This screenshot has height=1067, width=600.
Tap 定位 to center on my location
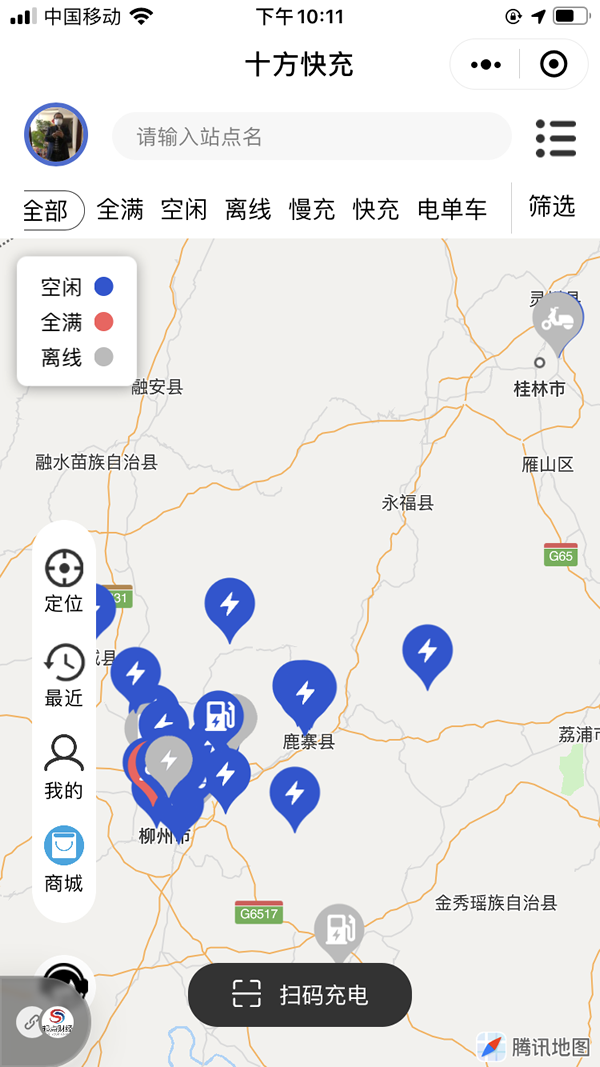[x=64, y=580]
